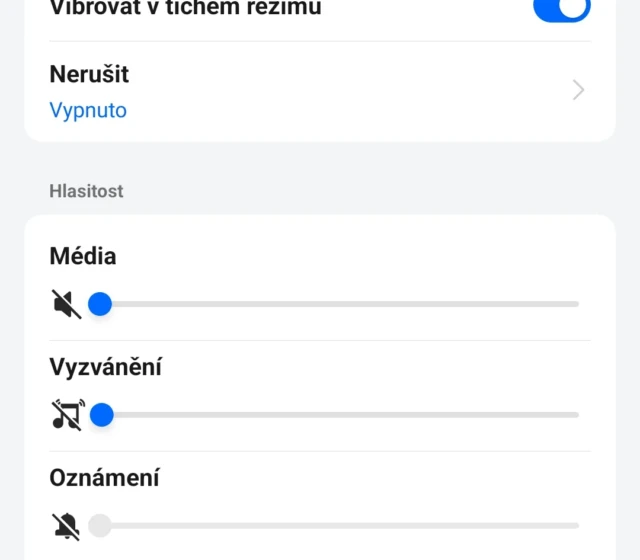640x560 pixels.
Task: Tap the muted speaker icon beside Média
Action: (66, 304)
